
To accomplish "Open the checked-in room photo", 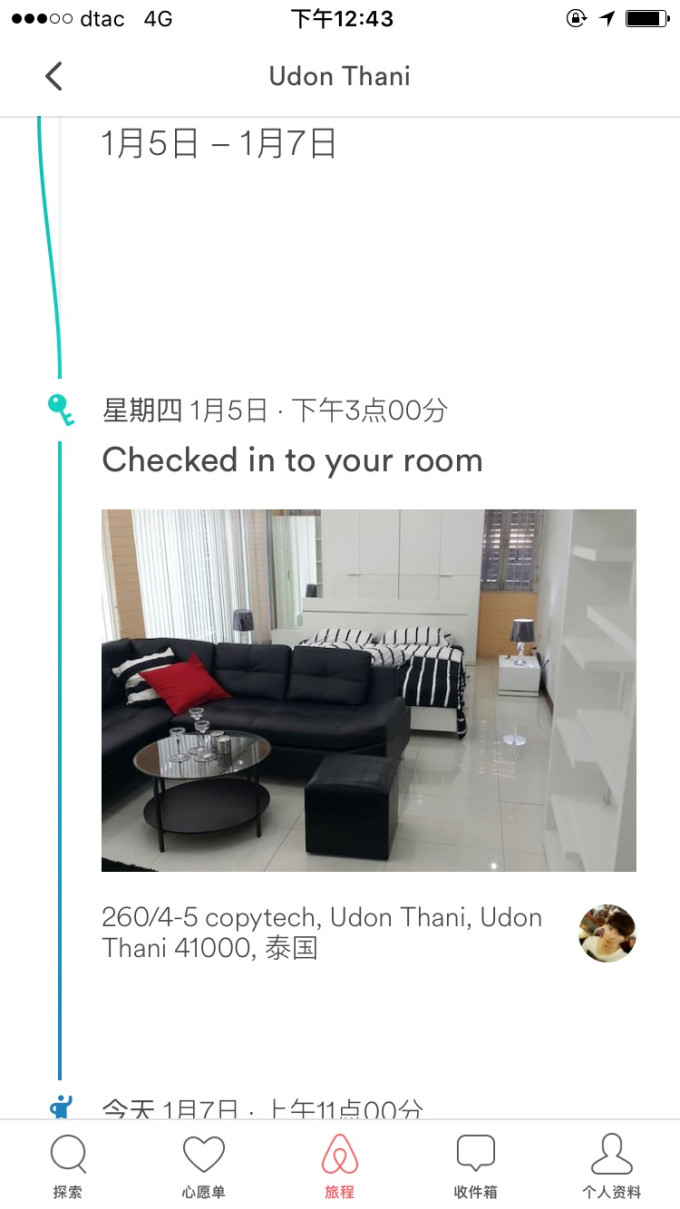I will 368,690.
